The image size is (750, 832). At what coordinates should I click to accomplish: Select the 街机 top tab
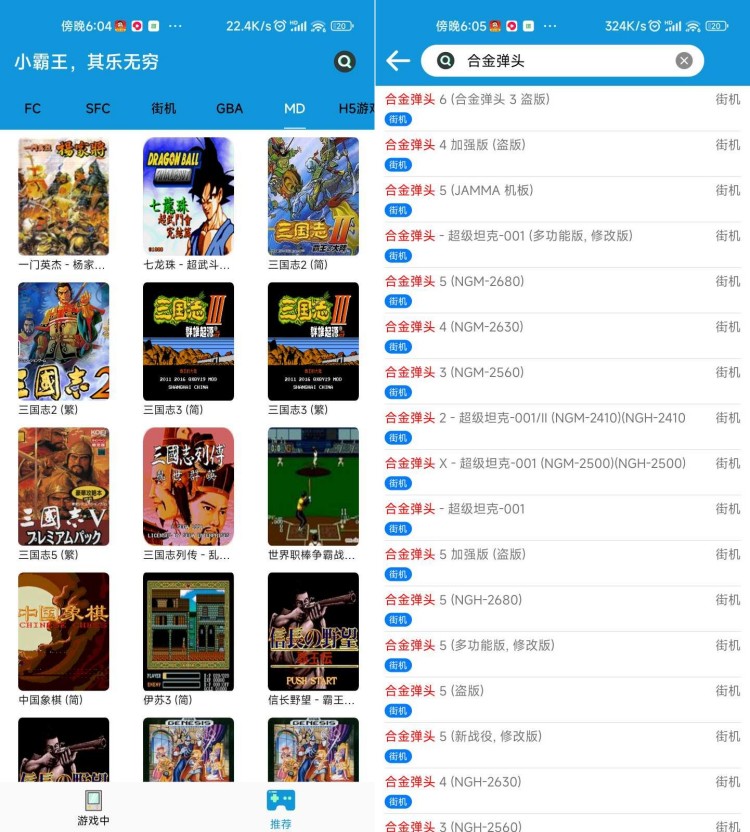[164, 108]
